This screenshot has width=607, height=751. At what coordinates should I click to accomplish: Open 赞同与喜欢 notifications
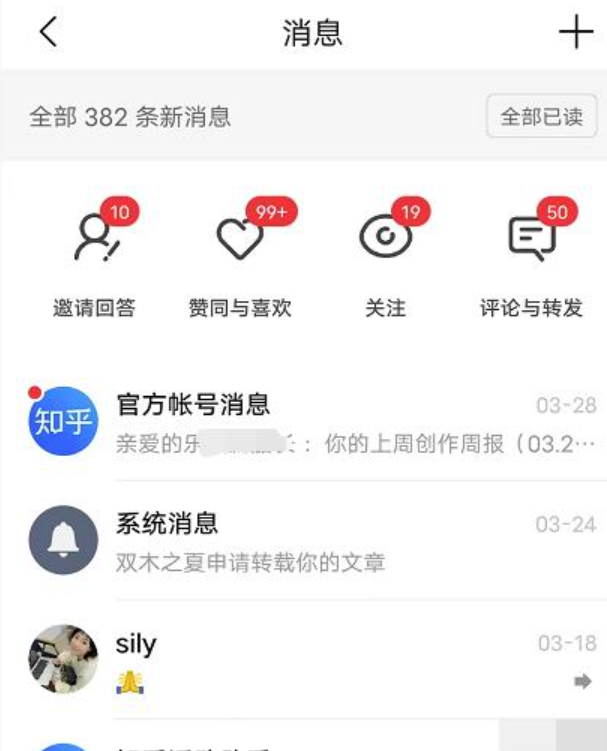click(240, 255)
